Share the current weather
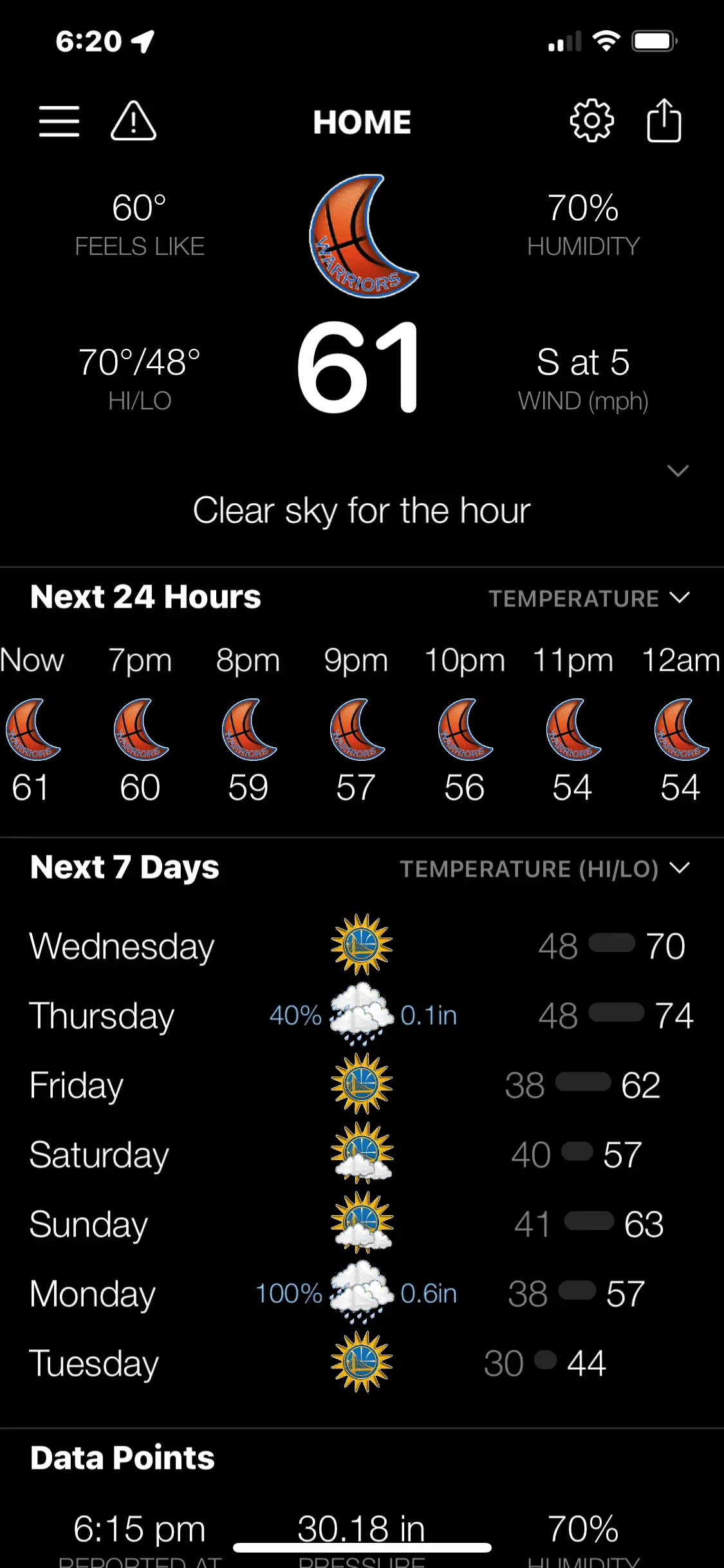 (x=664, y=121)
